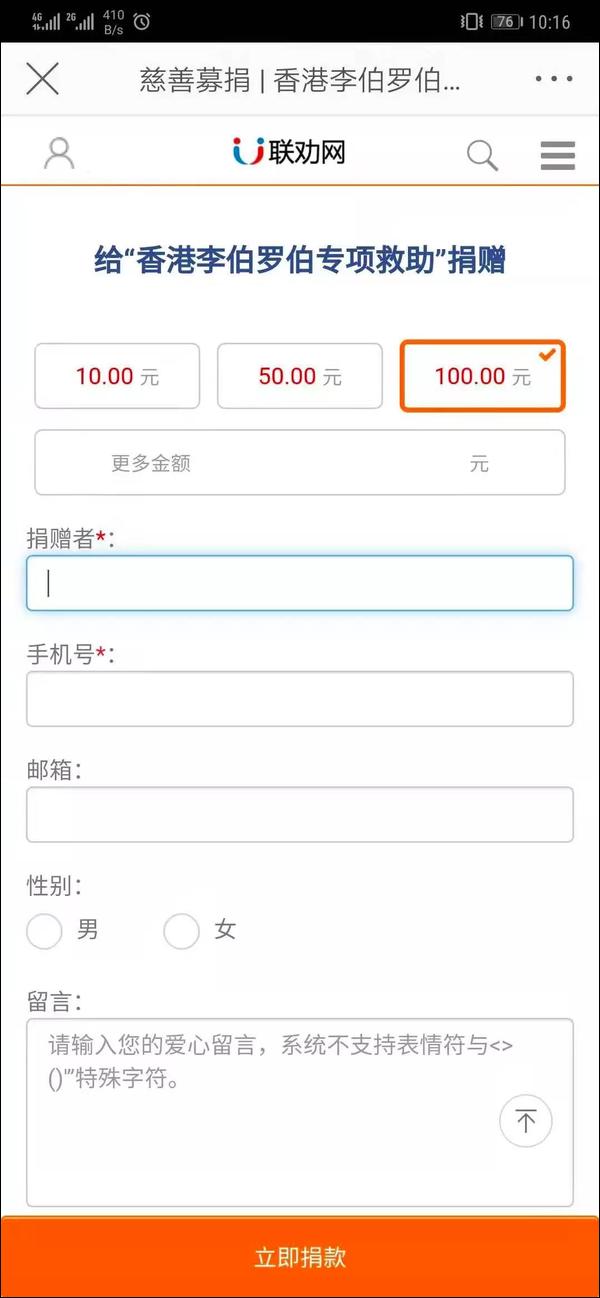Viewport: 600px width, 1298px height.
Task: Choose the 100.00 元 donation amount
Action: 483,376
